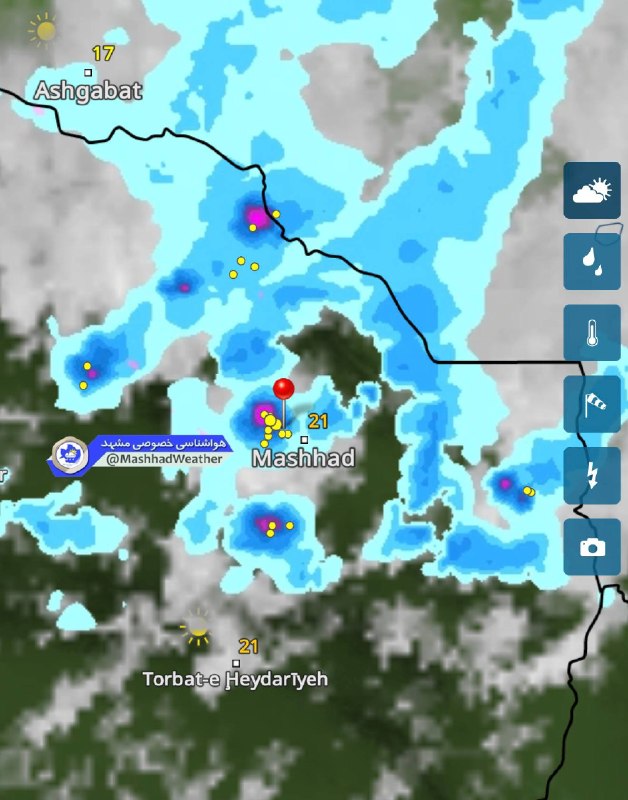628x800 pixels.
Task: Switch to the rain drops precipitation layer
Action: point(592,261)
